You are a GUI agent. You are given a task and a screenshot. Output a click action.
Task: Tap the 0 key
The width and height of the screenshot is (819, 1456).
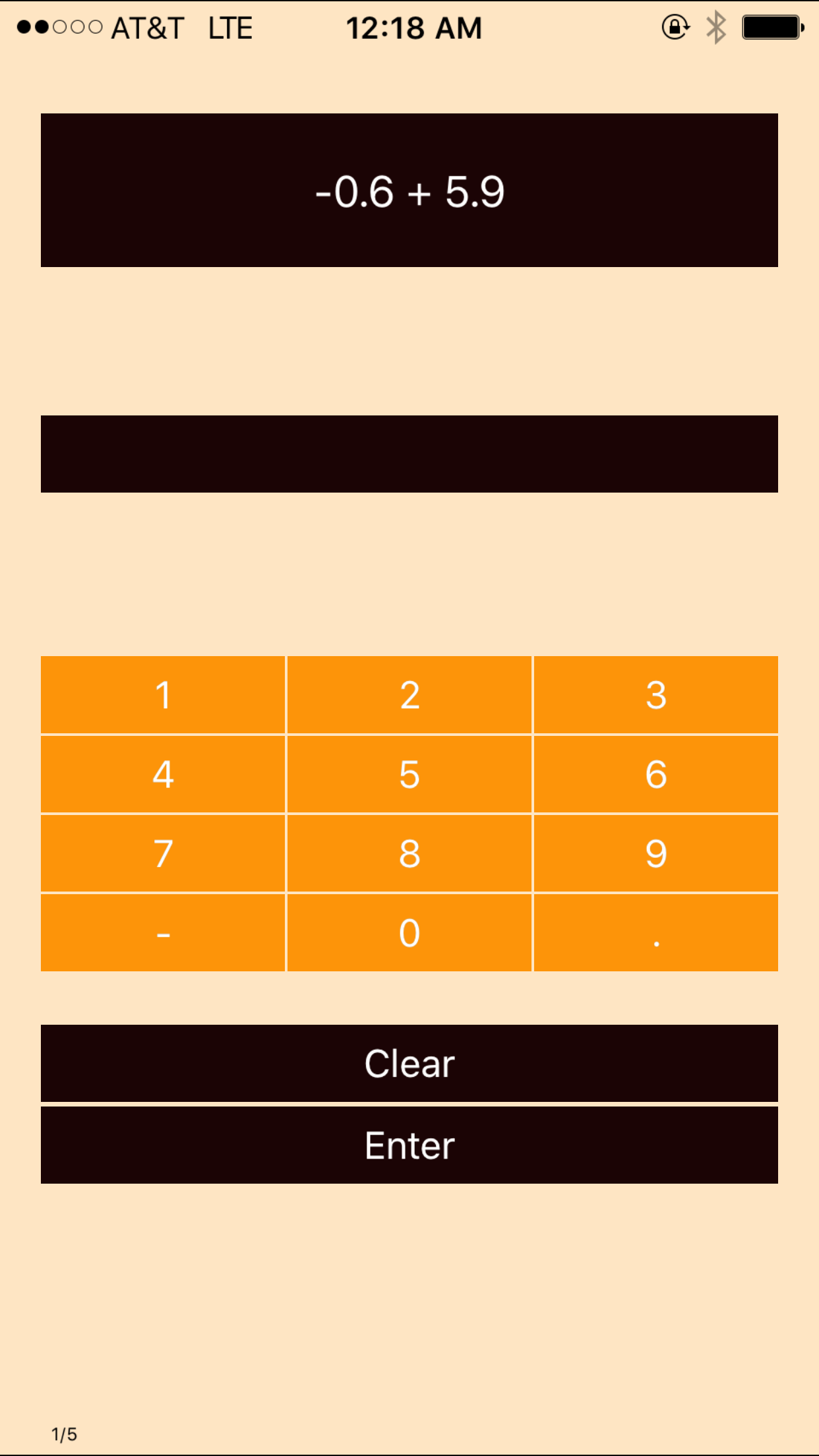pyautogui.click(x=409, y=932)
